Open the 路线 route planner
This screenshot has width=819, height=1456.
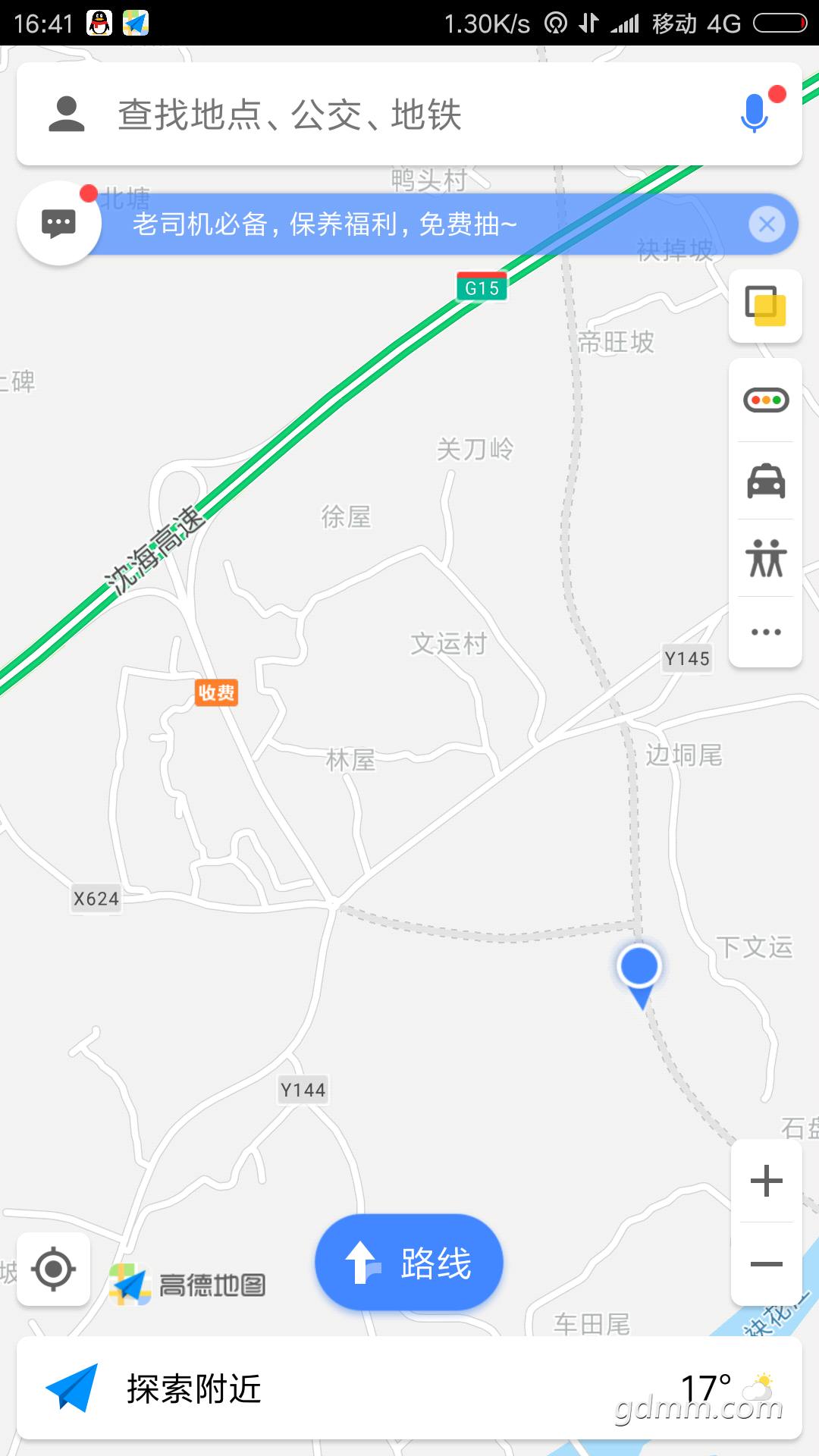coord(409,1263)
